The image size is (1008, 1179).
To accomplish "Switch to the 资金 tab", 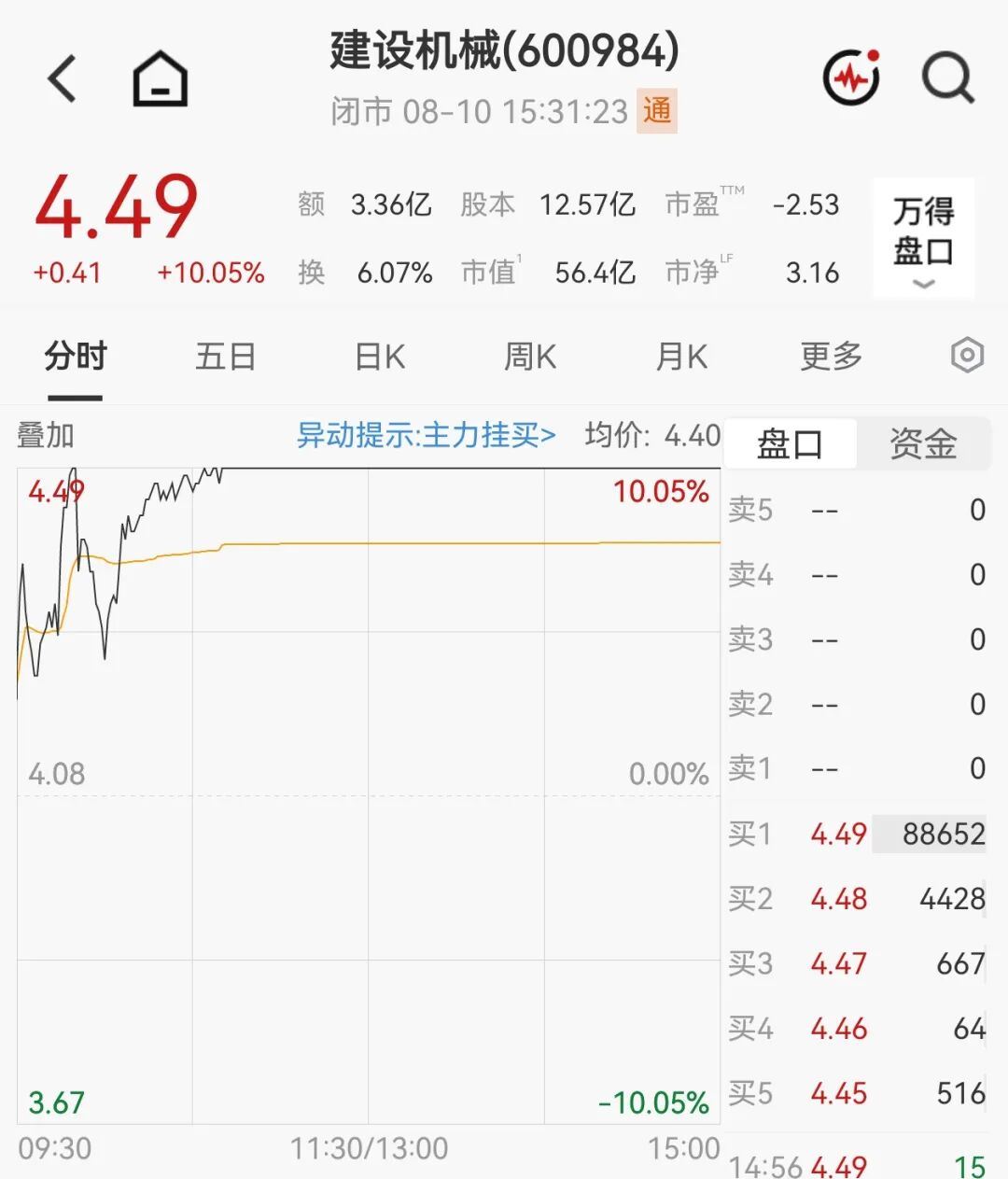I will [923, 443].
